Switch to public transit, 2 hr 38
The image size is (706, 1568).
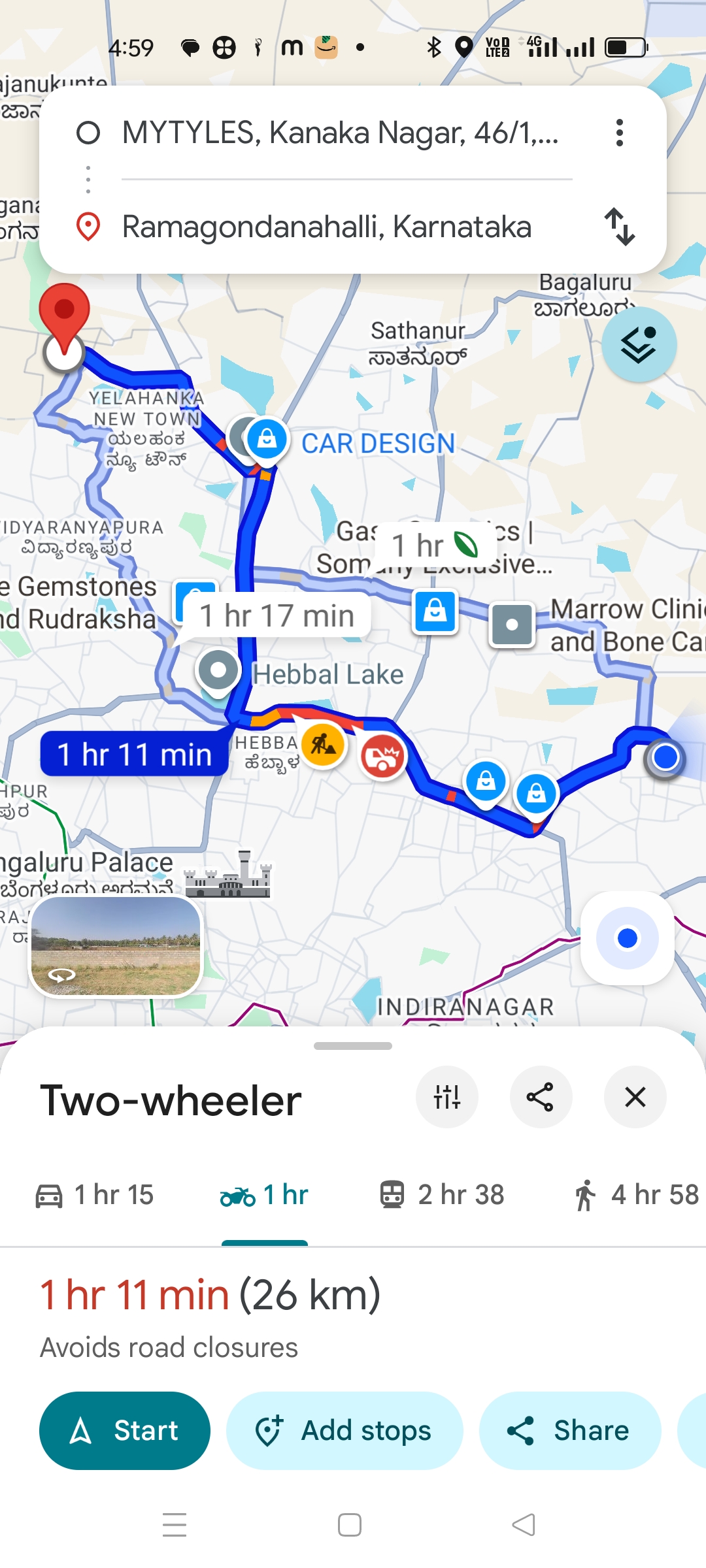click(x=443, y=1195)
